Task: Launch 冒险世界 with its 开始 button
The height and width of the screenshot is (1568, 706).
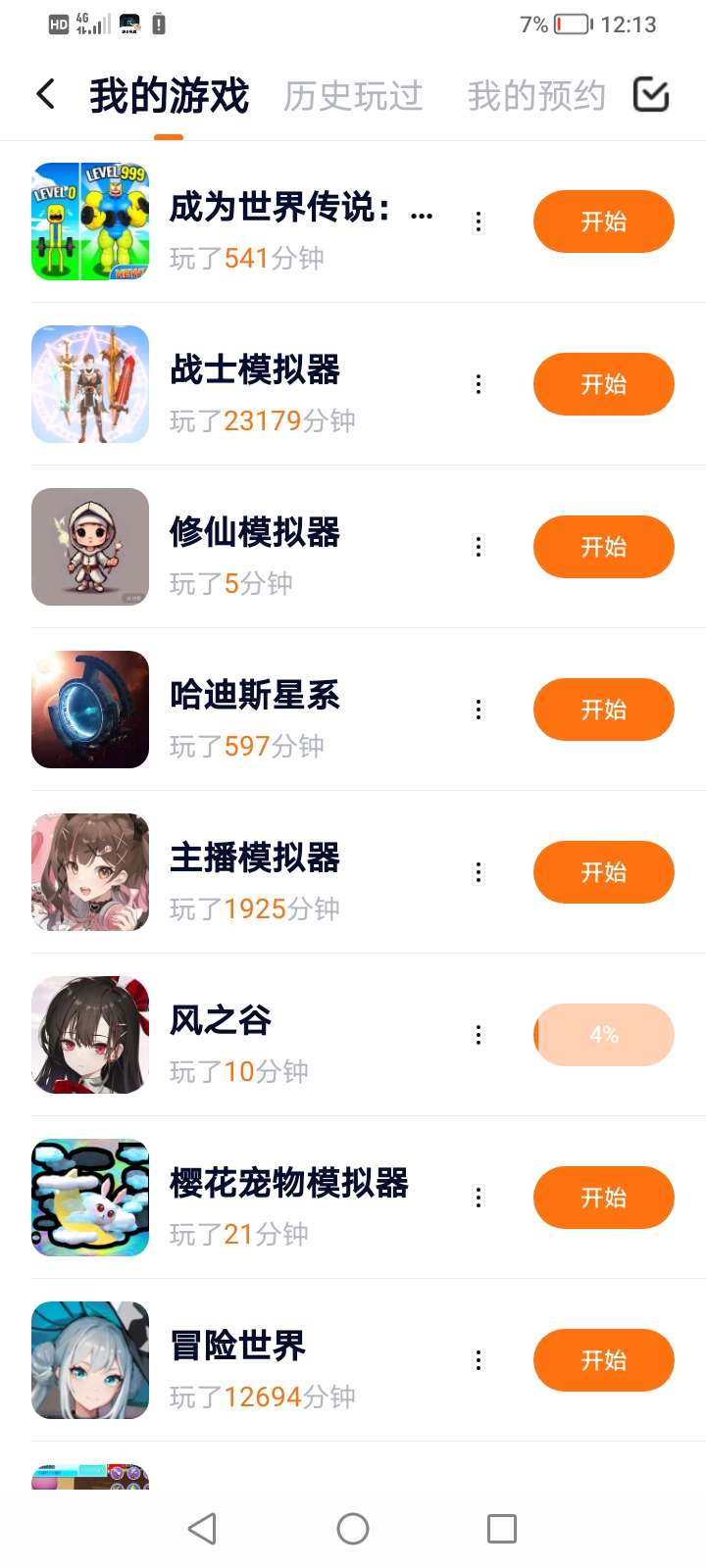Action: coord(603,1360)
